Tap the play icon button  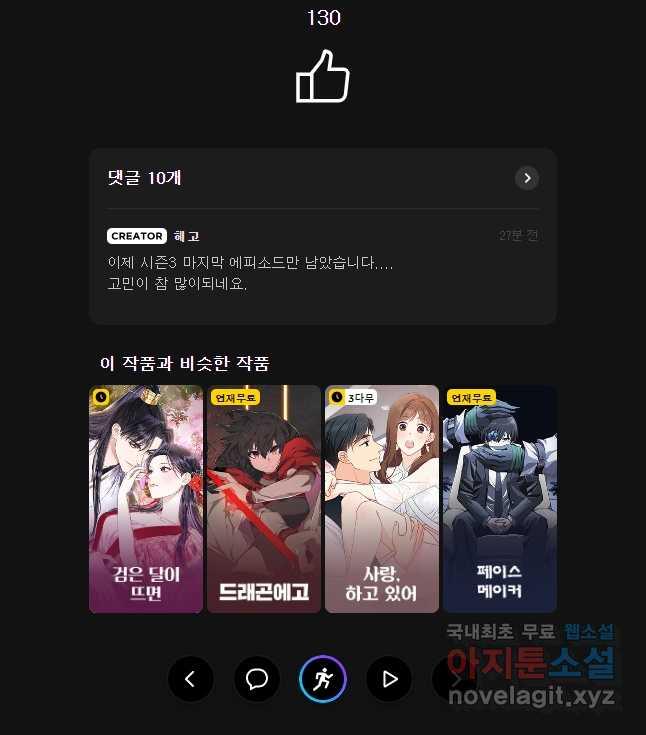click(389, 680)
